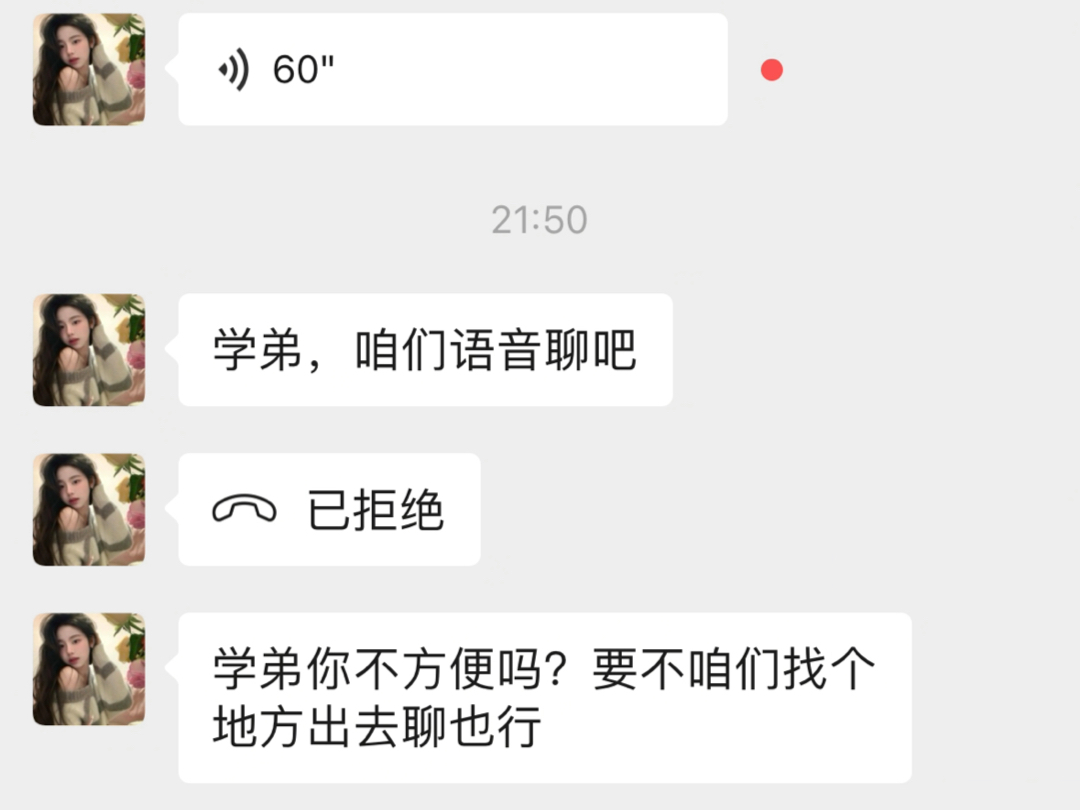Image resolution: width=1080 pixels, height=810 pixels.
Task: Open the profile via the avatar beside the voice message
Action: click(89, 70)
